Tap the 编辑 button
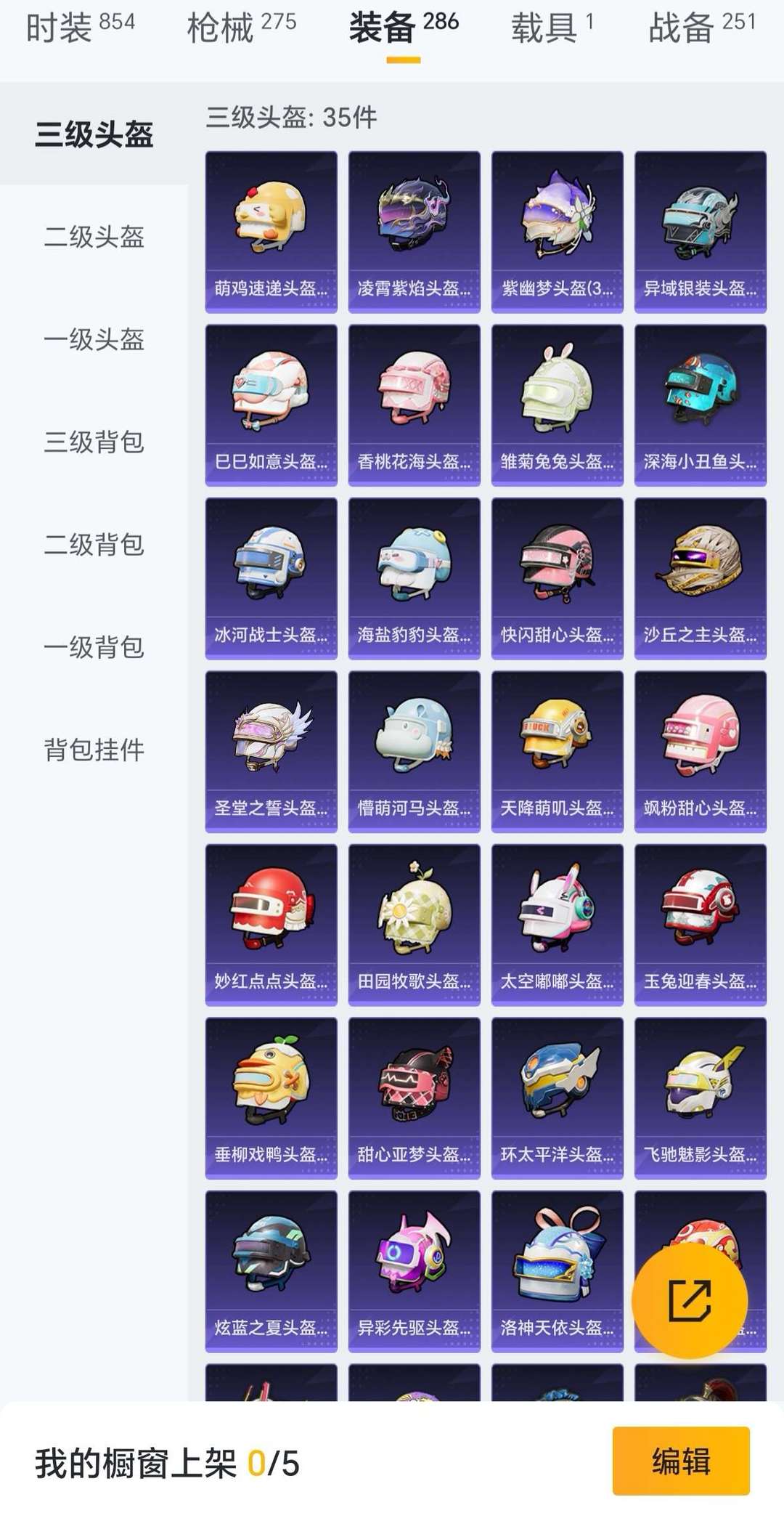Image resolution: width=784 pixels, height=1521 pixels. coord(681,1461)
